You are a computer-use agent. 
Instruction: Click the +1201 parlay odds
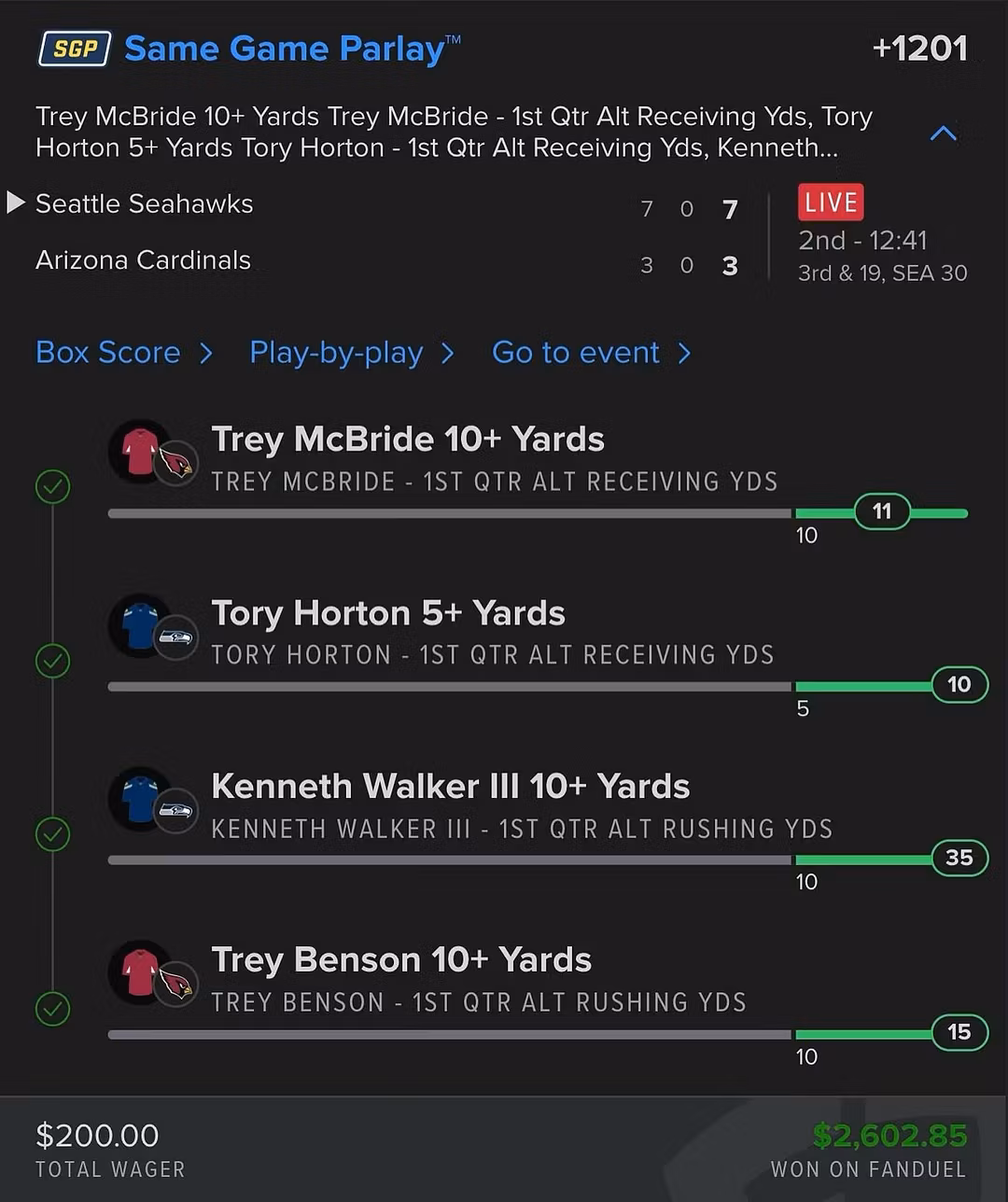tap(920, 47)
